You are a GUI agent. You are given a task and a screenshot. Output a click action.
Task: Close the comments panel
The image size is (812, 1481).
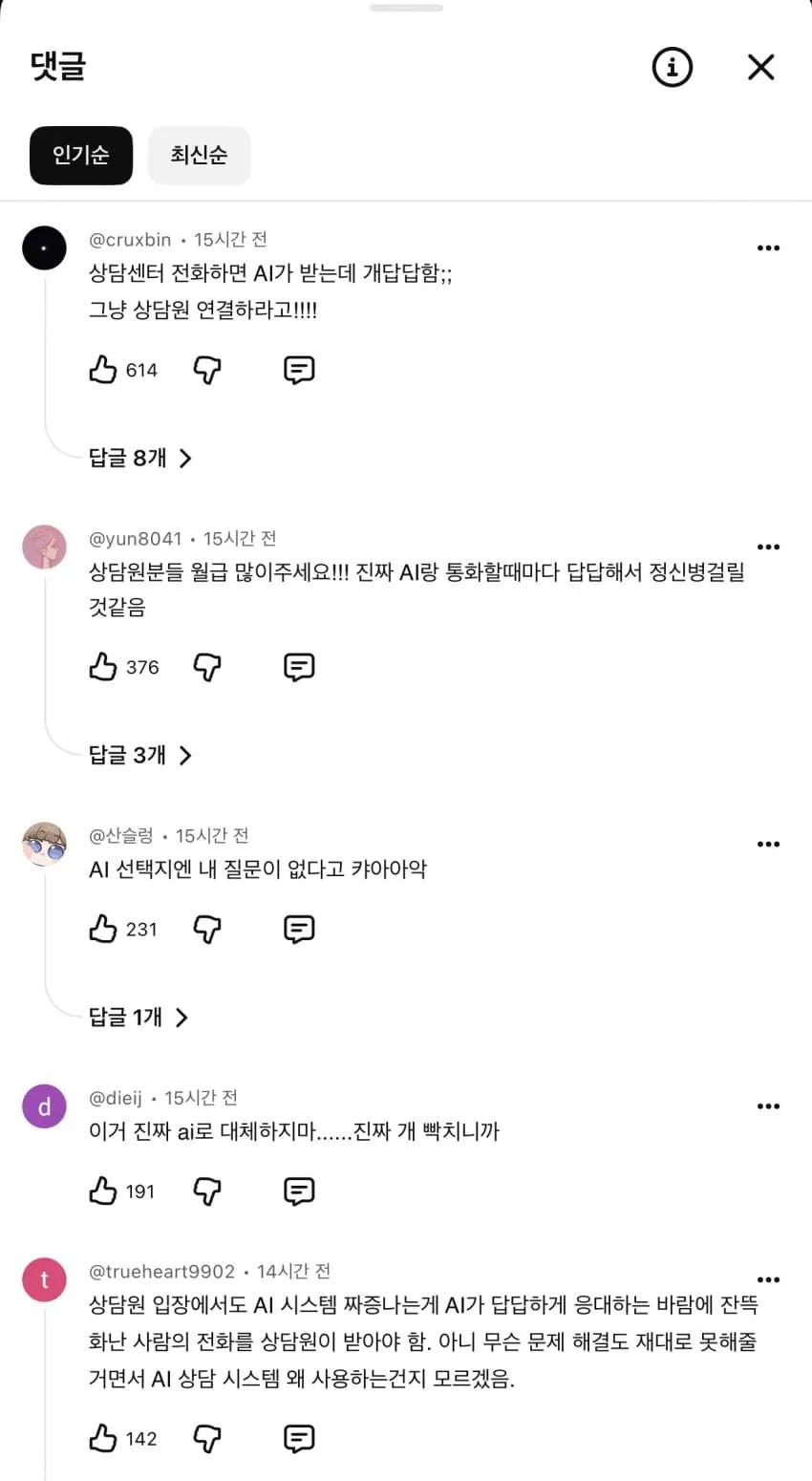tap(760, 67)
